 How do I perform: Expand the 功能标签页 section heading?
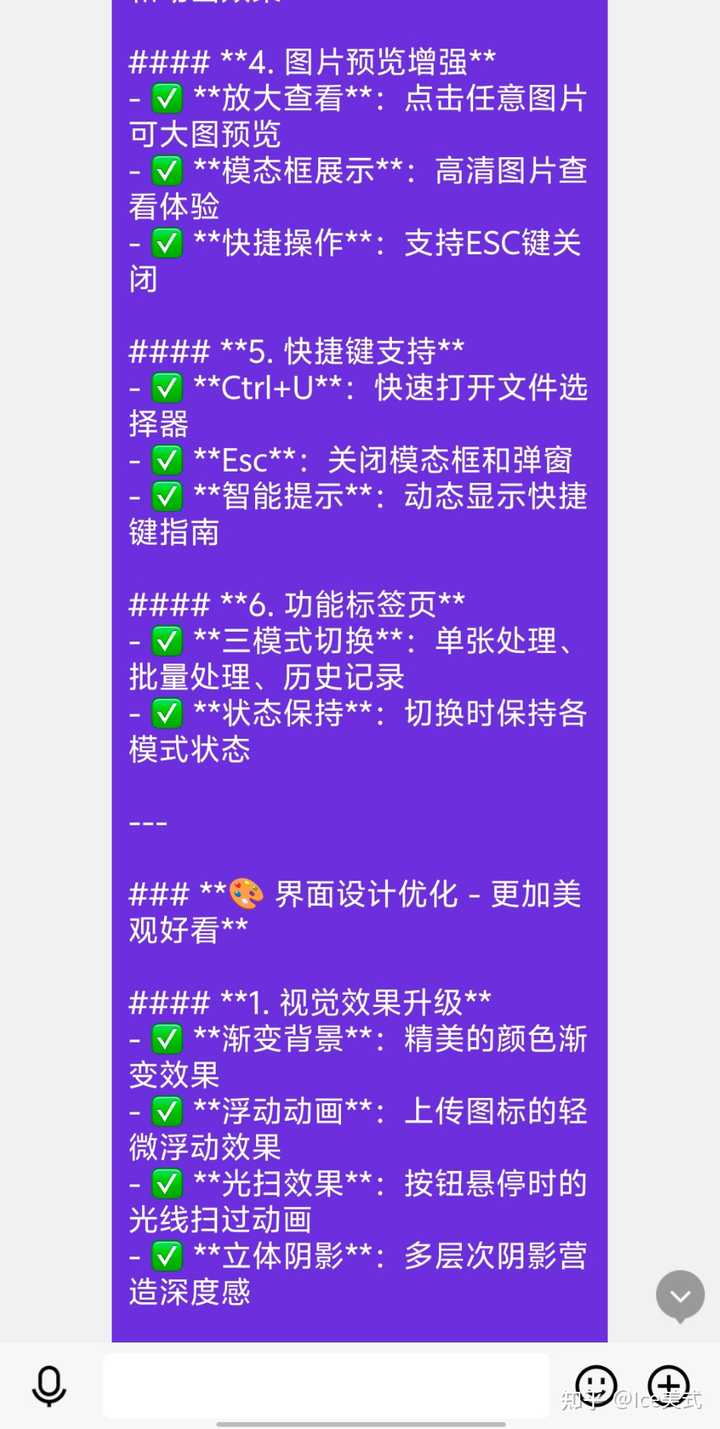[x=300, y=603]
